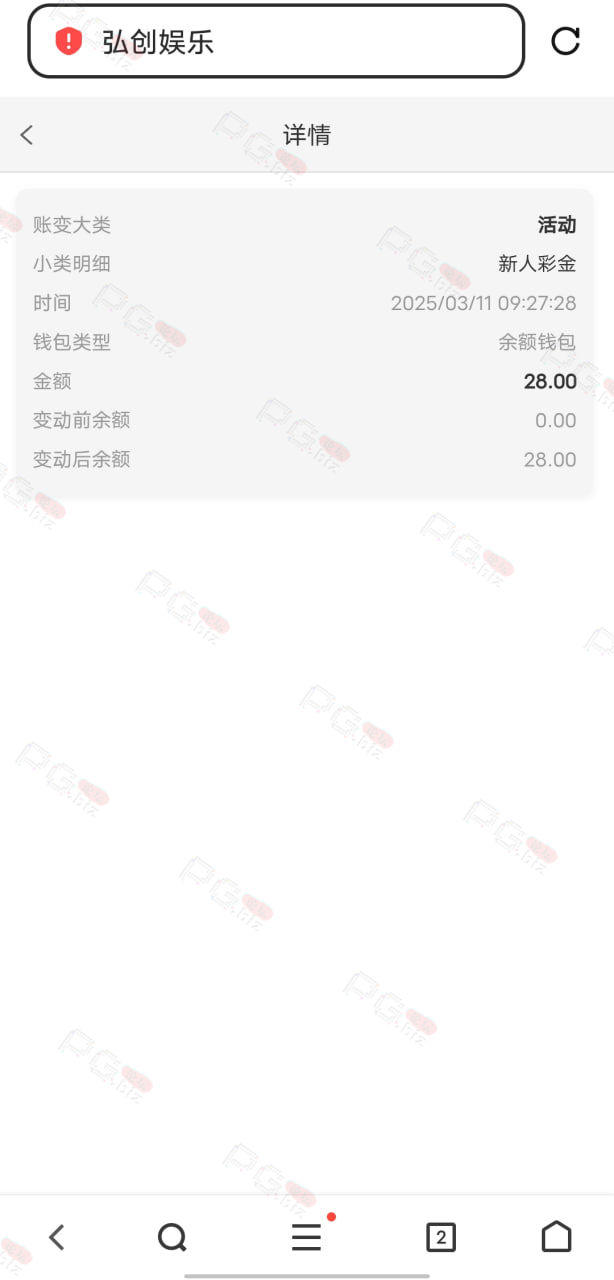Go back from the 详情 page
This screenshot has height=1280, width=614.
[x=27, y=135]
